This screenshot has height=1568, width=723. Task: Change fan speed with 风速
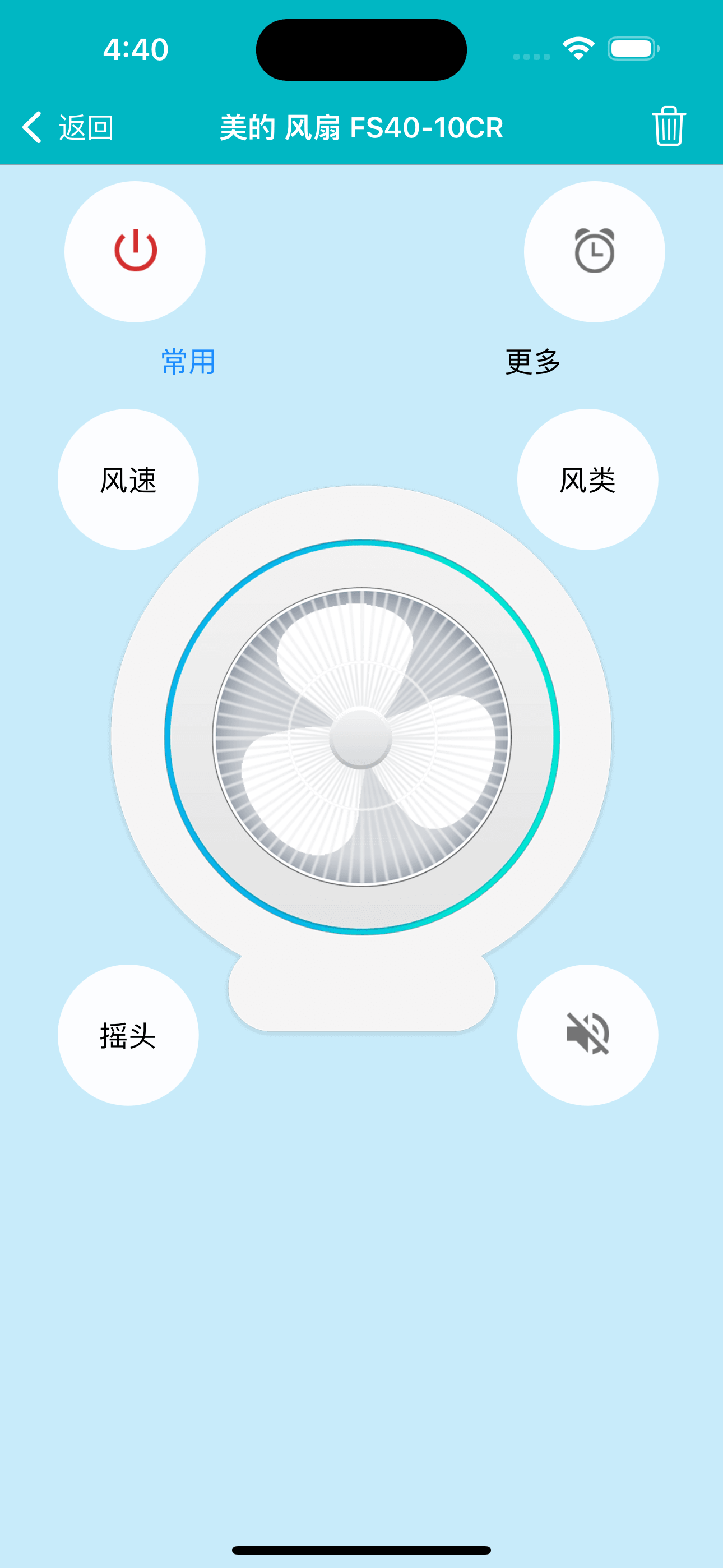click(128, 479)
